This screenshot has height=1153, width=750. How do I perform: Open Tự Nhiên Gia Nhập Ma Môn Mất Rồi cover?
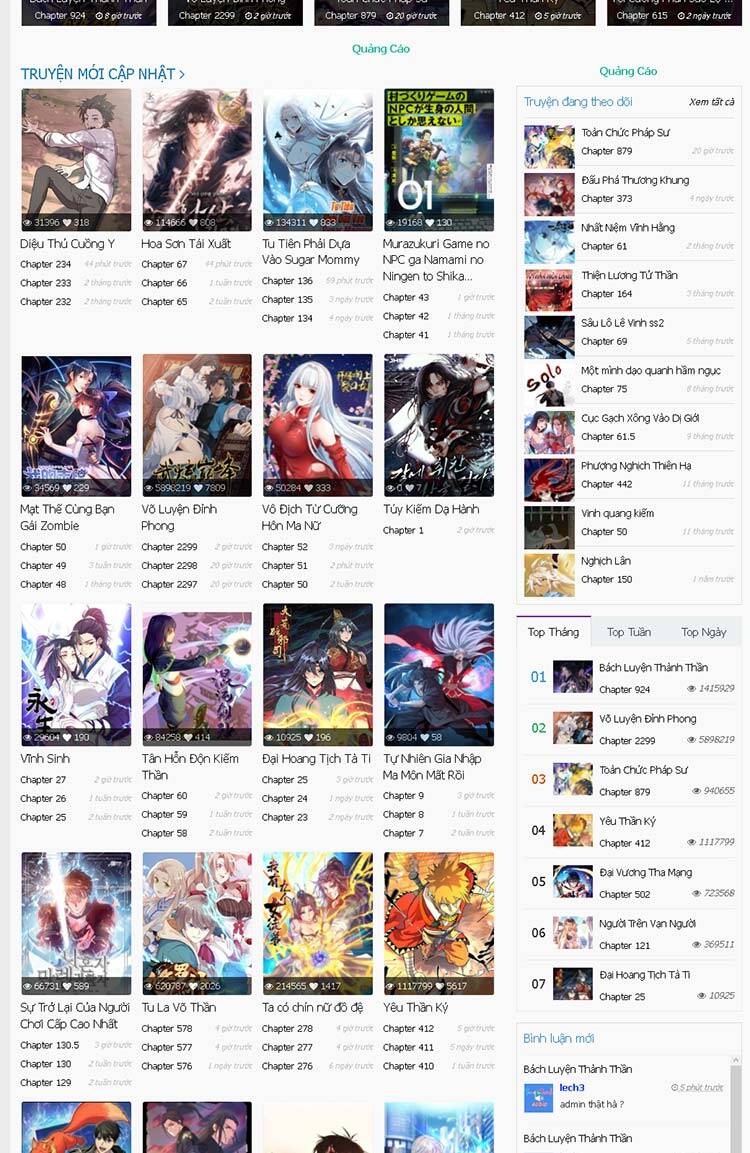point(438,674)
